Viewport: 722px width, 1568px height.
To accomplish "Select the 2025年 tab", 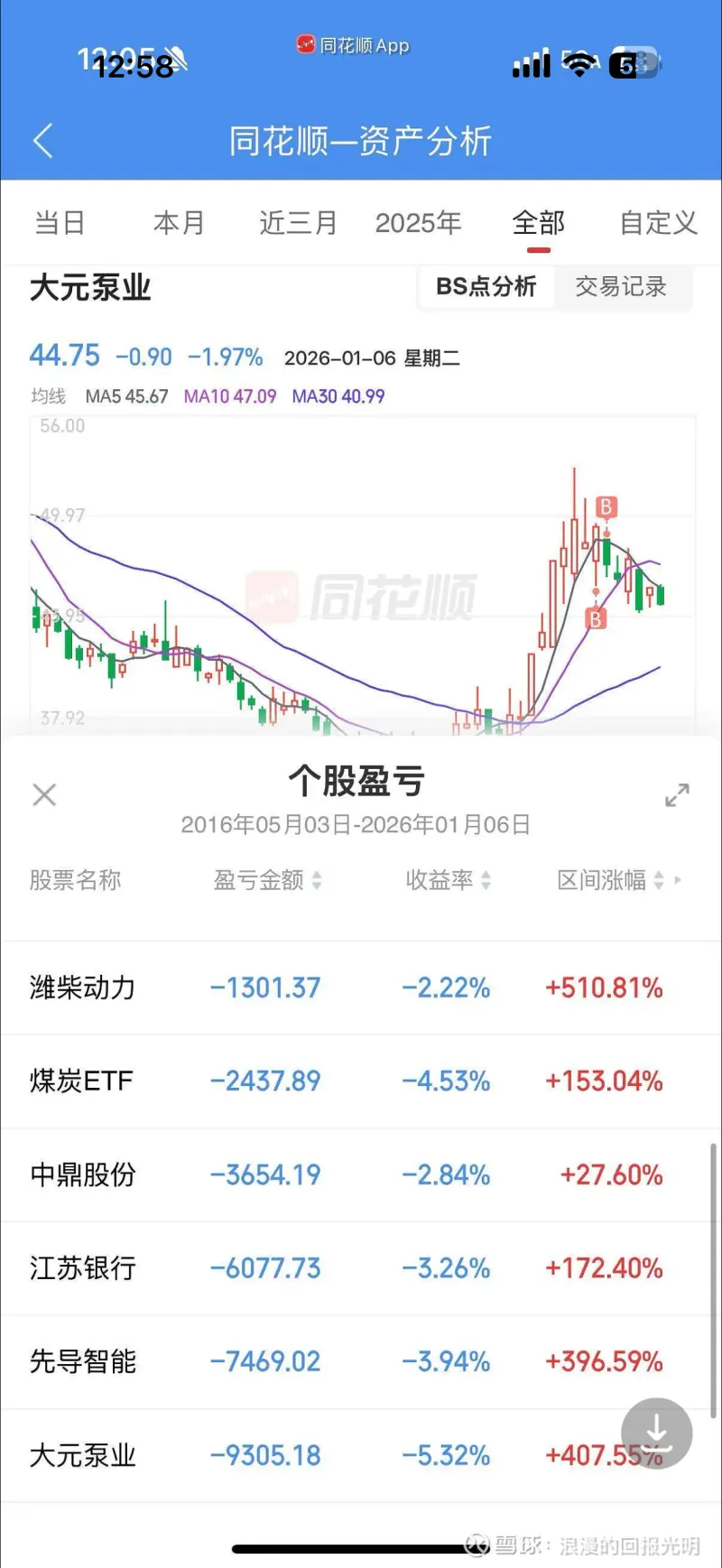I will tap(418, 222).
